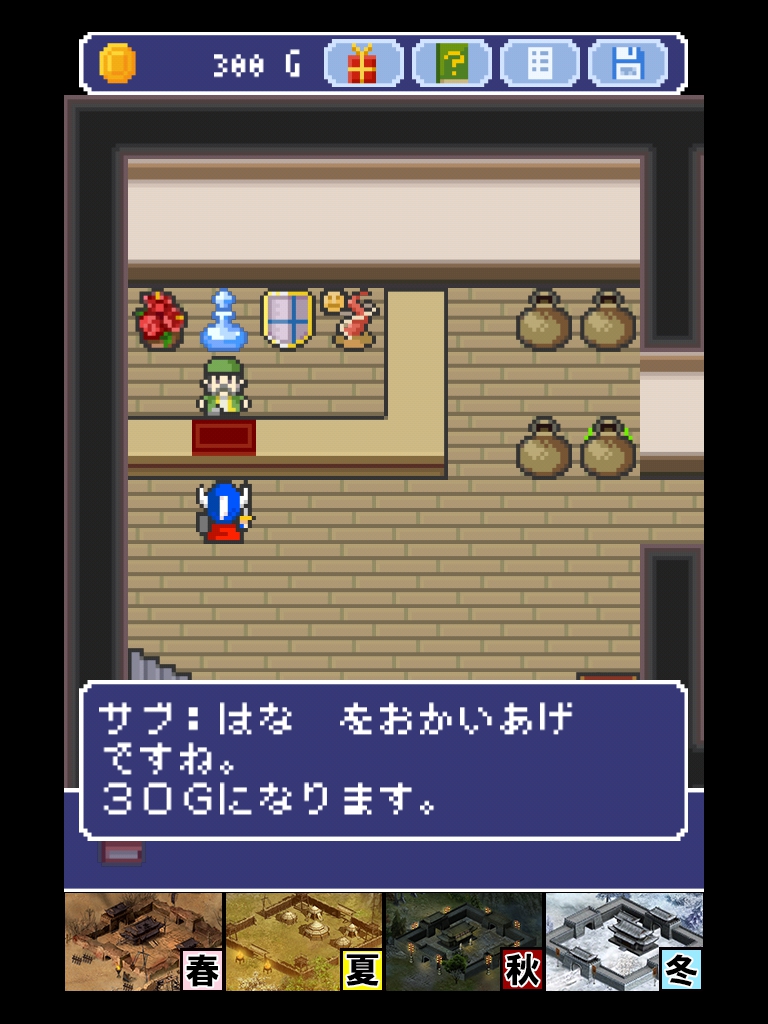768x1024 pixels.
Task: Tap the floppy disk save button
Action: [628, 64]
